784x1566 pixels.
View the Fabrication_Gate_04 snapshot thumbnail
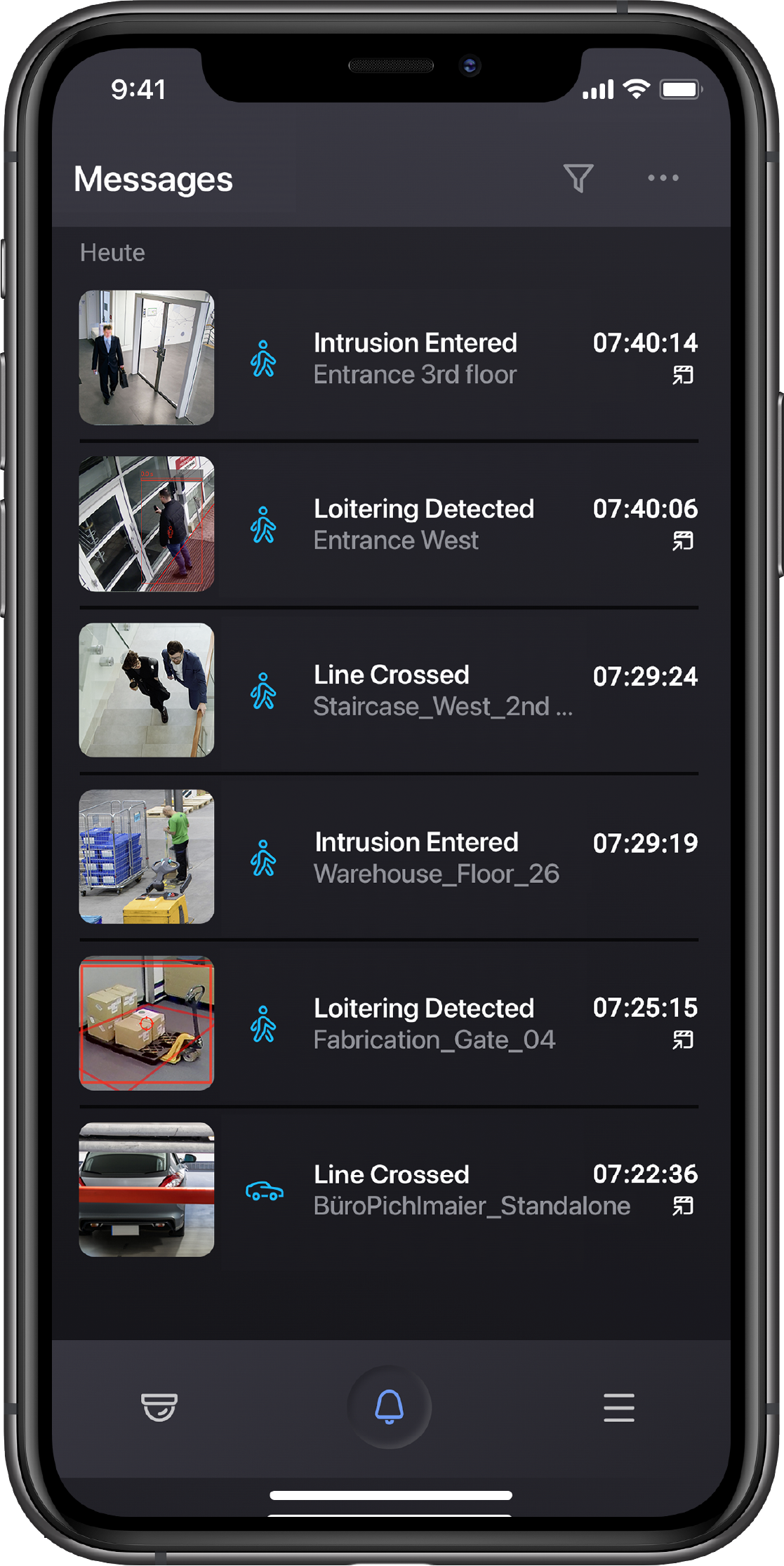pos(147,1023)
